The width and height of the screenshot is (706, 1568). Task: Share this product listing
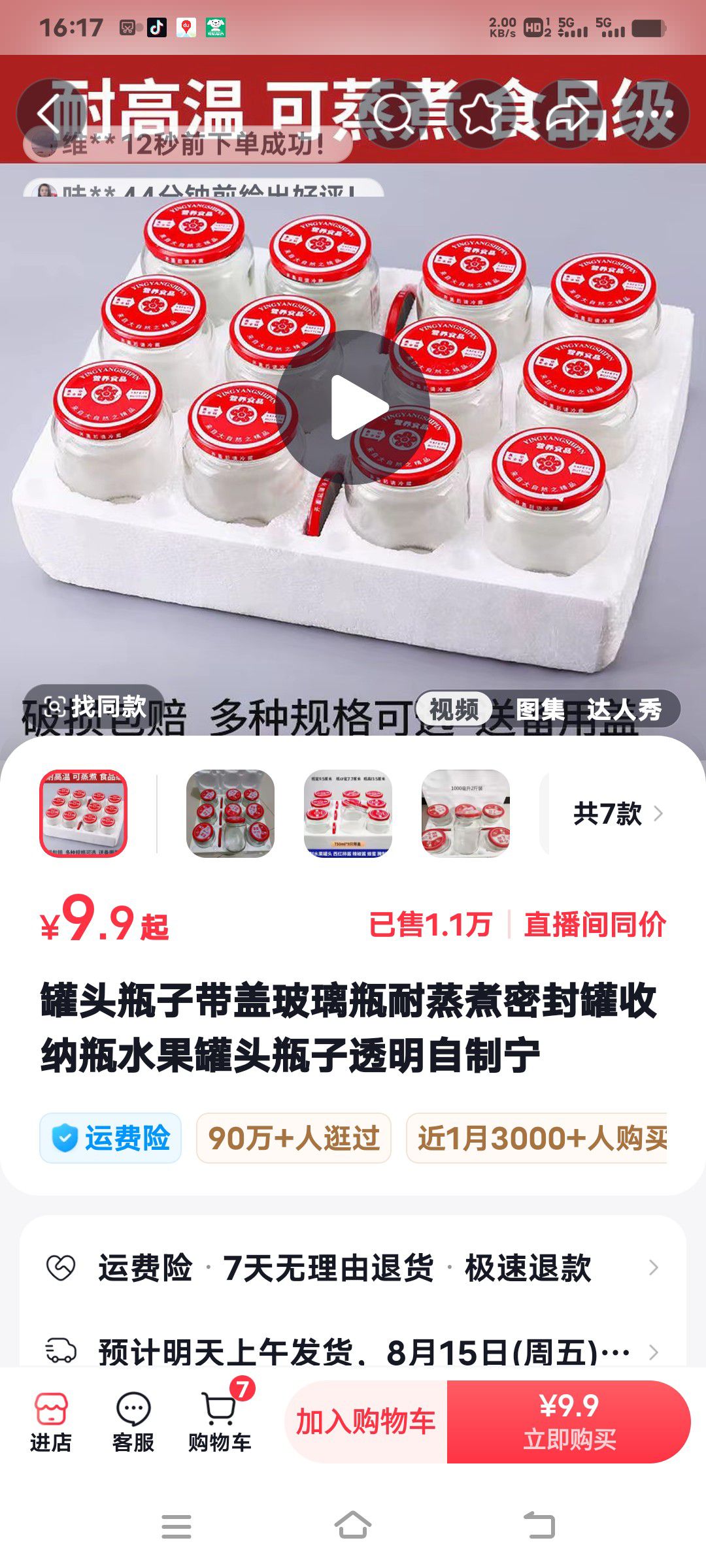[567, 113]
